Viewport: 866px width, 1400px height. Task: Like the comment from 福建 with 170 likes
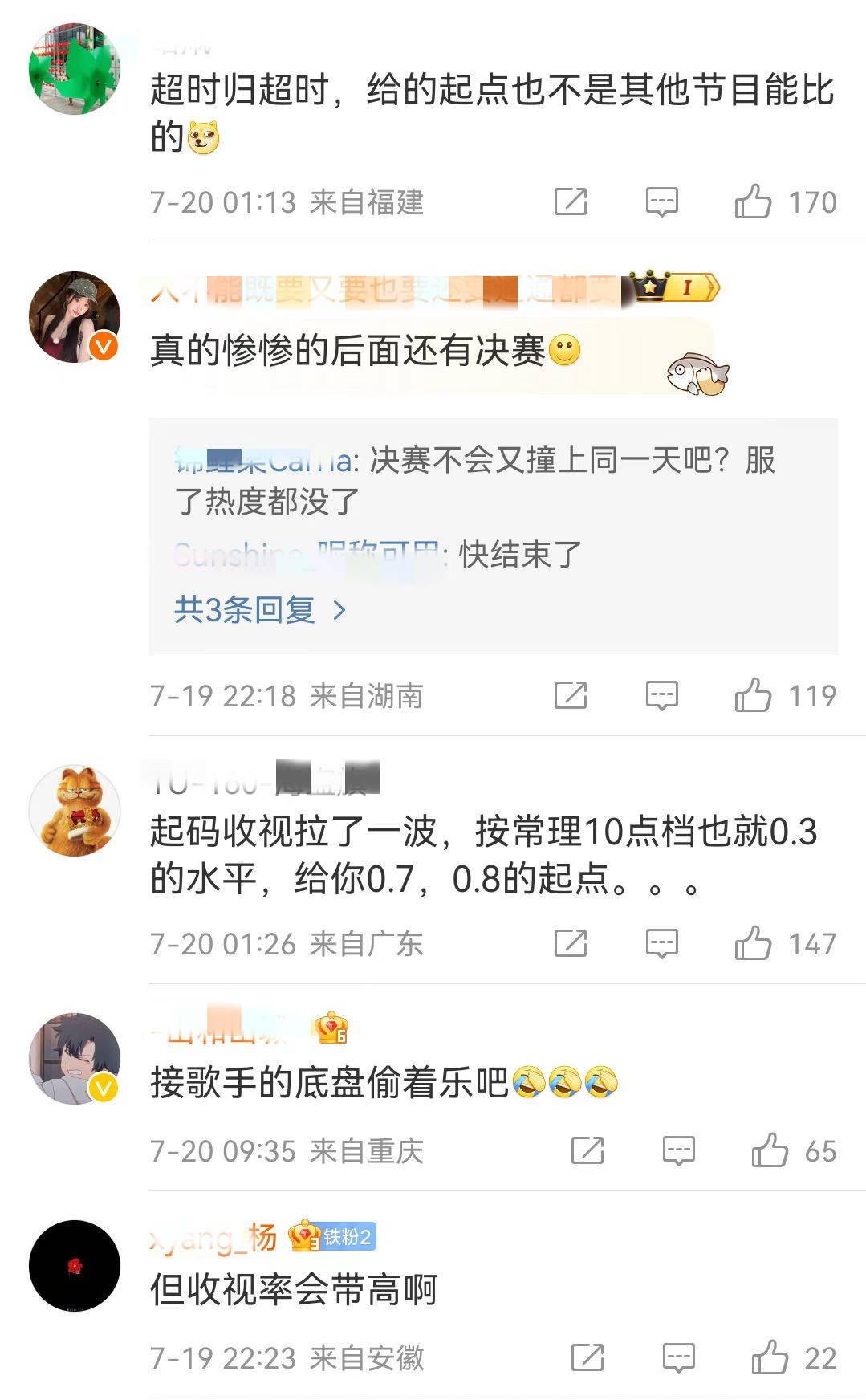[x=753, y=201]
